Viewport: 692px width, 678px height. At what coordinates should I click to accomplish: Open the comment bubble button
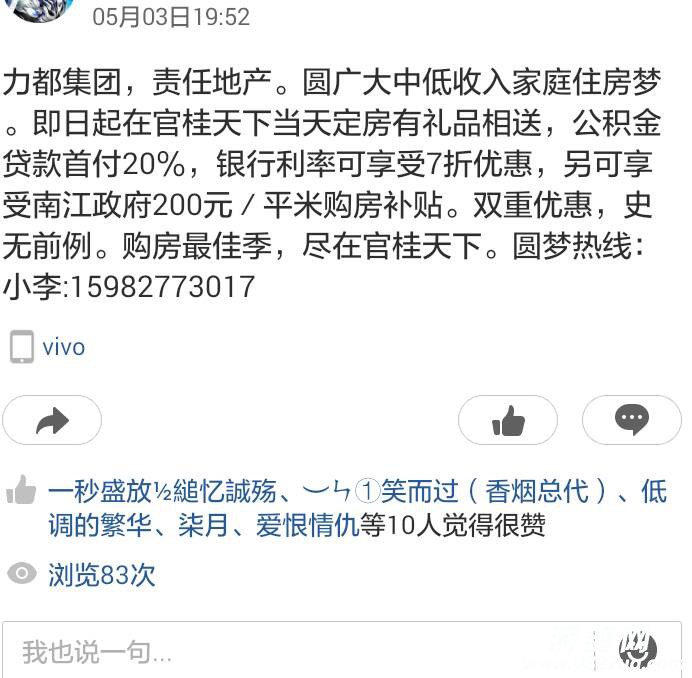pyautogui.click(x=631, y=421)
